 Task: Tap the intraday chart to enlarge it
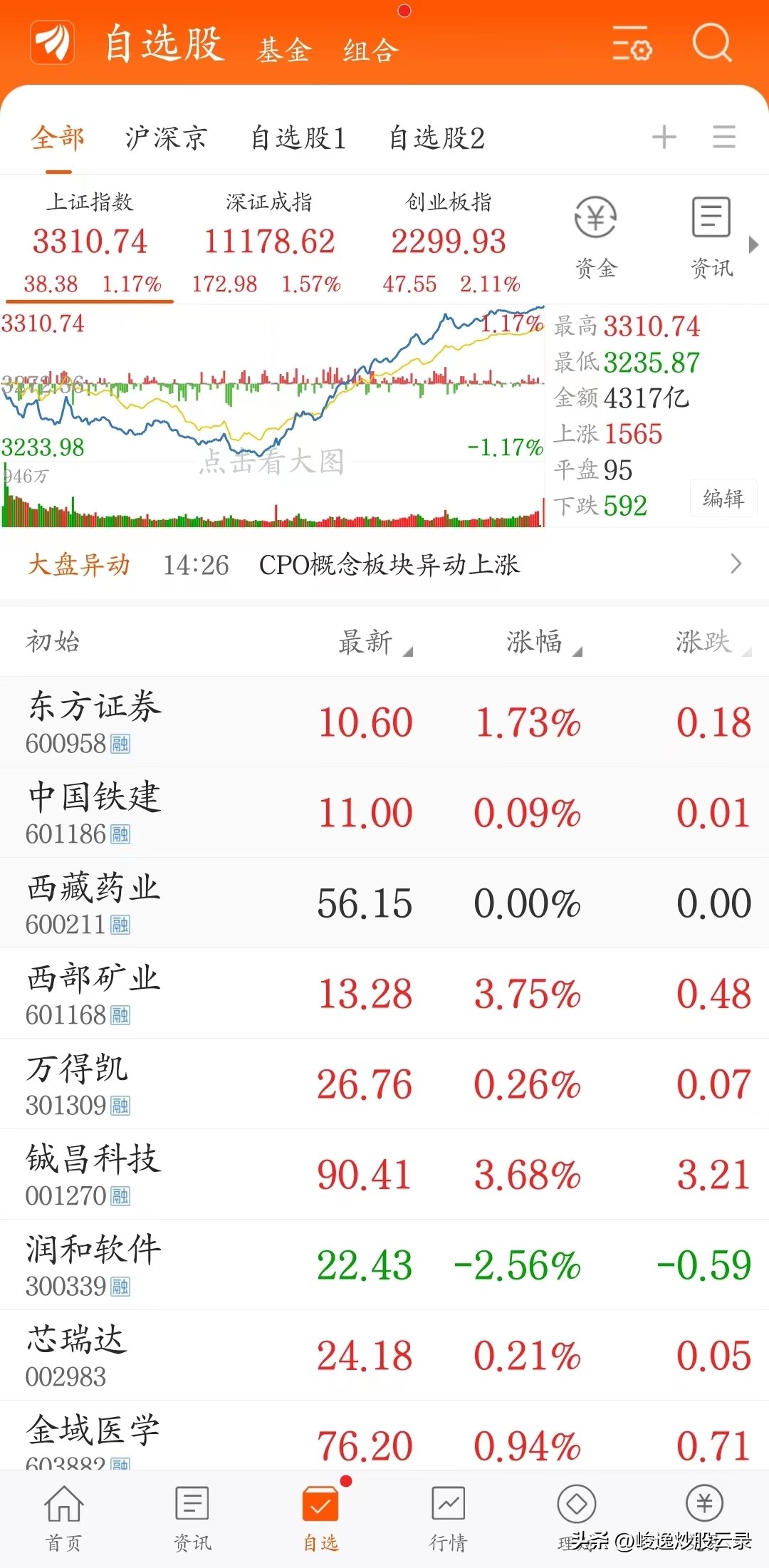point(274,413)
